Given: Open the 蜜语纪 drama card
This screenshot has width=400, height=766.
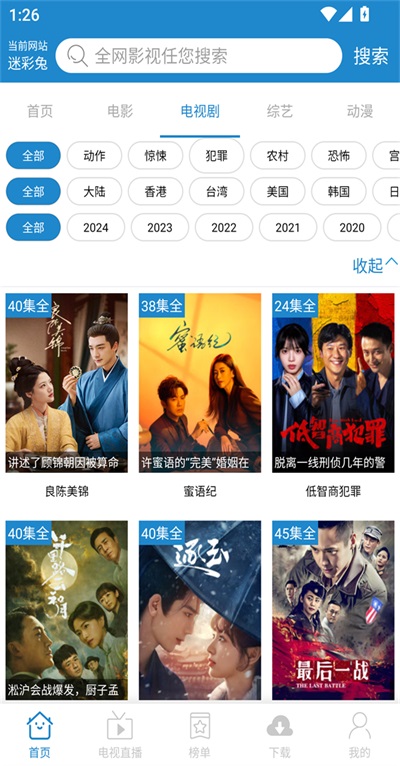Looking at the screenshot, I should coord(200,396).
